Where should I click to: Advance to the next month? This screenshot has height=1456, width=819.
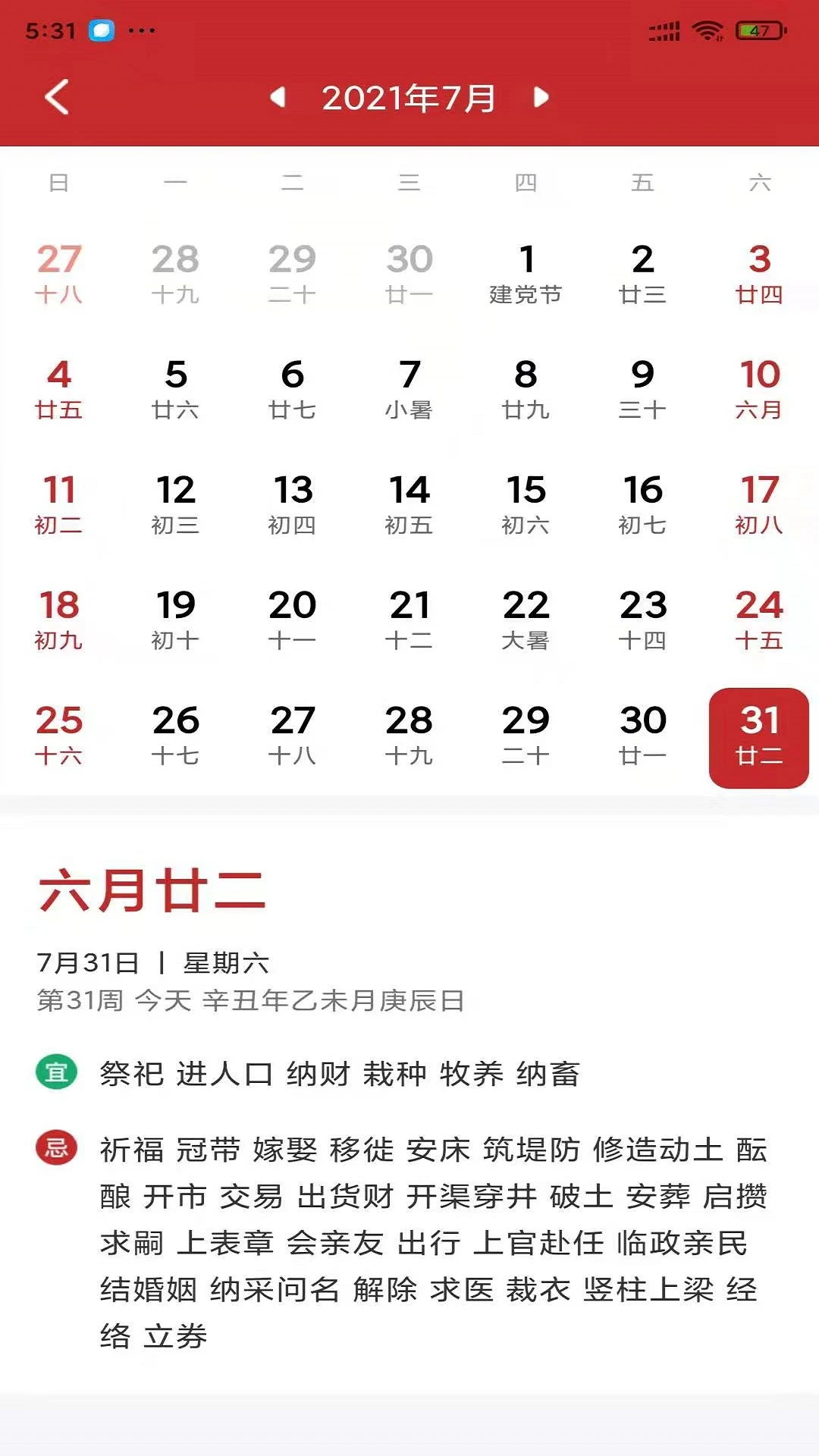pyautogui.click(x=541, y=97)
